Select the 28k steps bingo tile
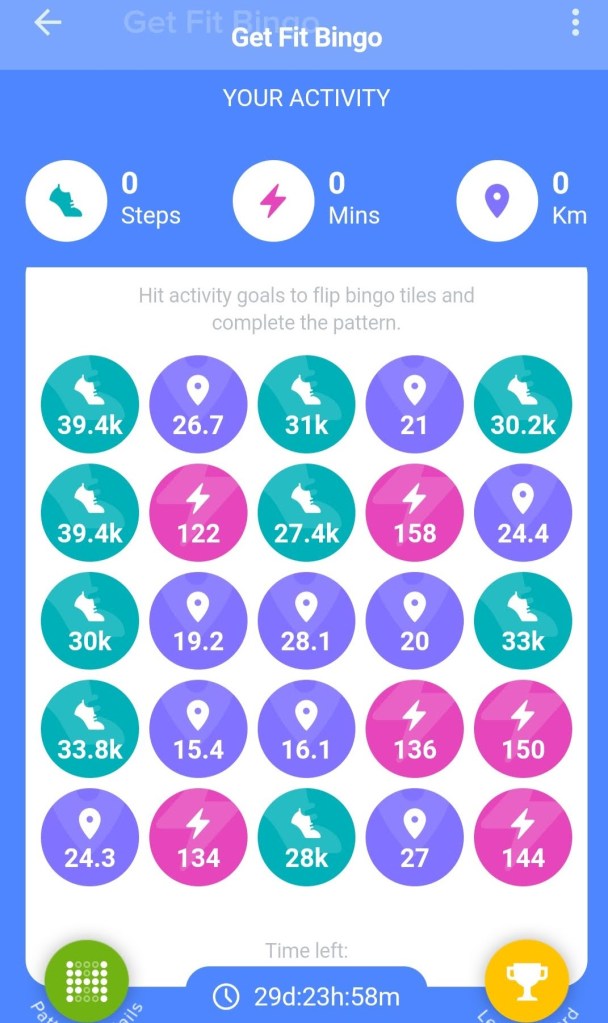 (306, 836)
